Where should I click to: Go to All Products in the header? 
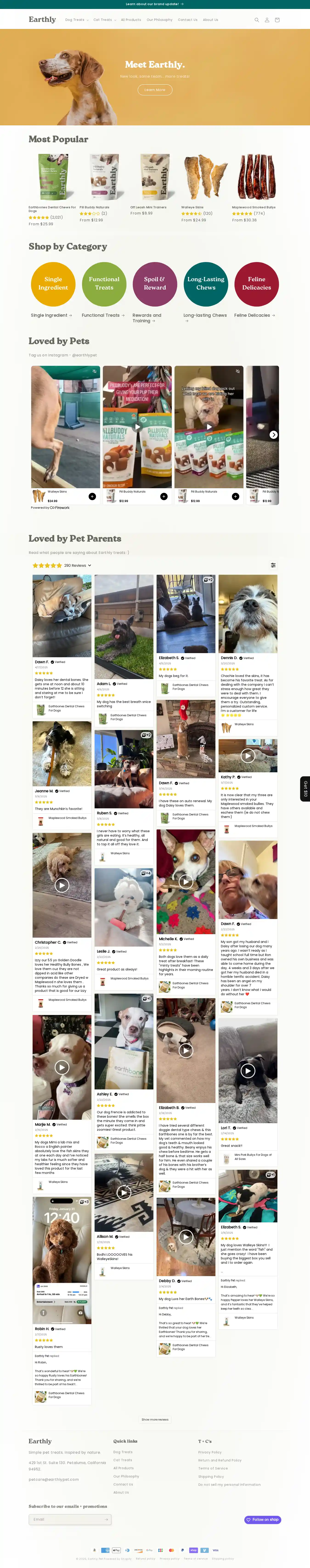(x=131, y=20)
